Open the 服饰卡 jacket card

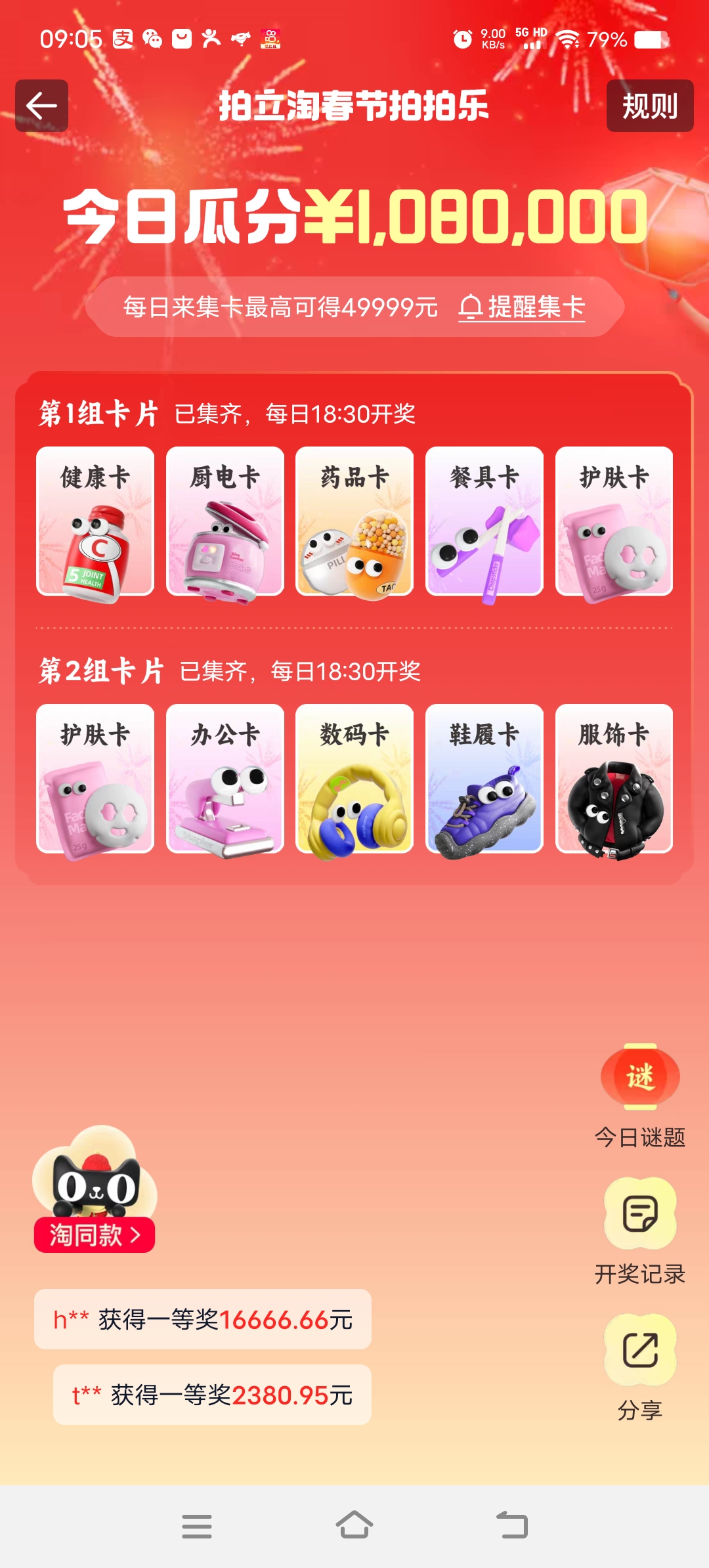click(614, 779)
